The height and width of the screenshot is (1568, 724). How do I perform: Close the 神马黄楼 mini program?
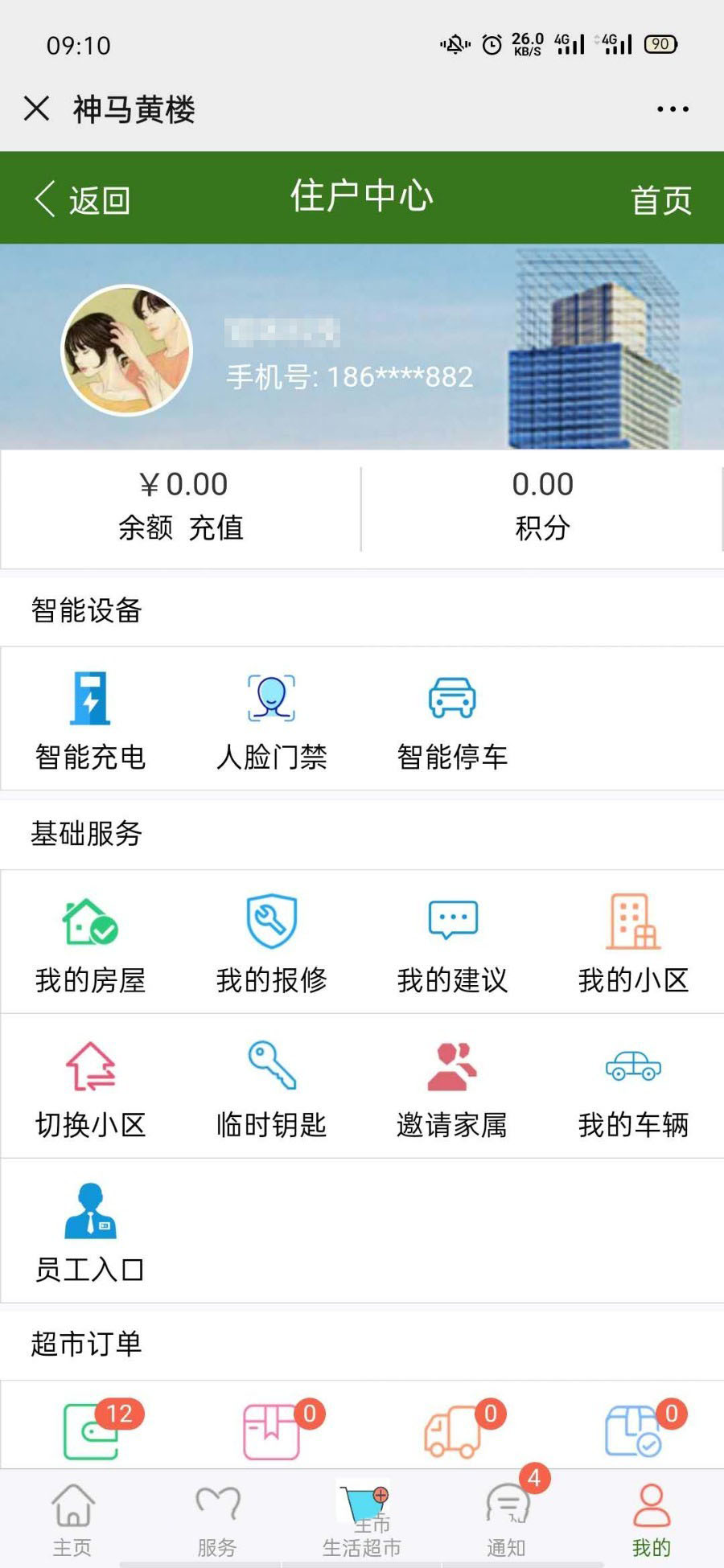[x=36, y=109]
